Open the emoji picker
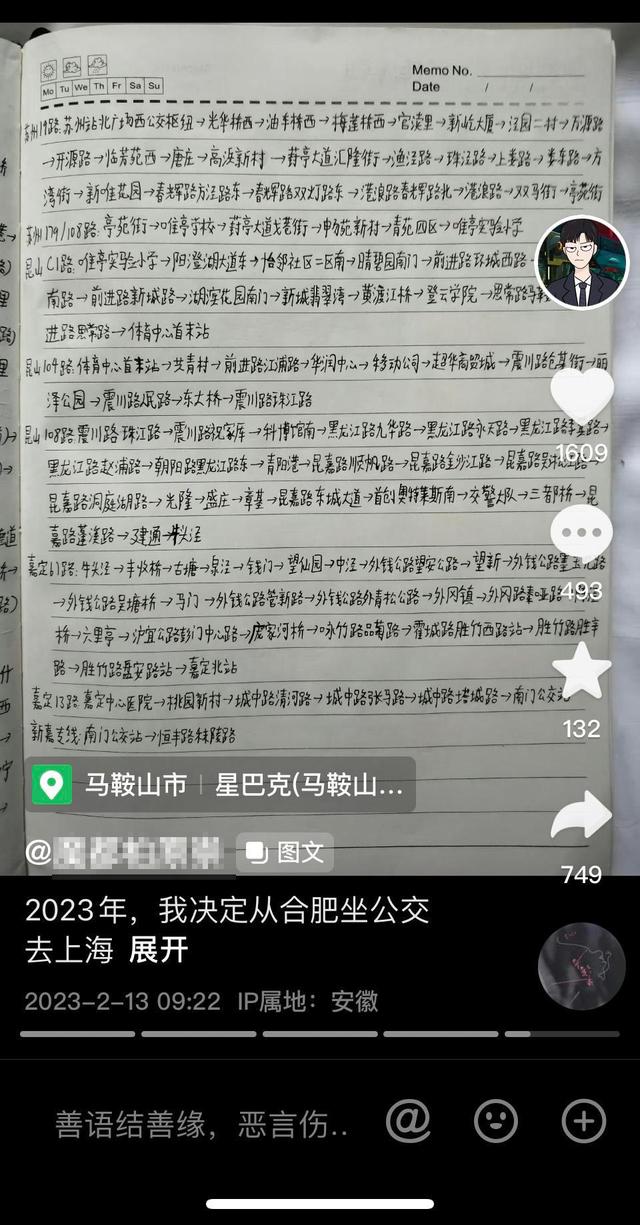The width and height of the screenshot is (640, 1225). 496,1122
